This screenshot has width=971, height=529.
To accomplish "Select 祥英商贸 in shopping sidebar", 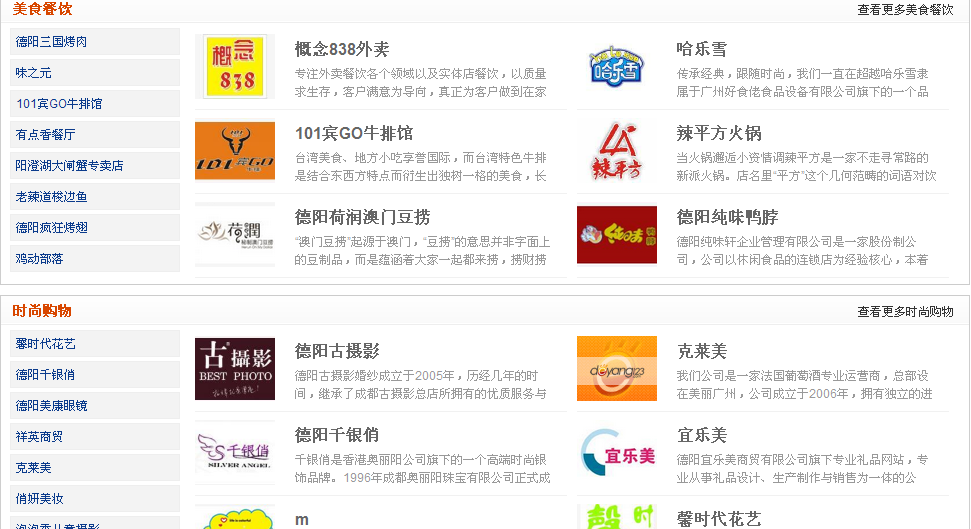I will click(39, 437).
